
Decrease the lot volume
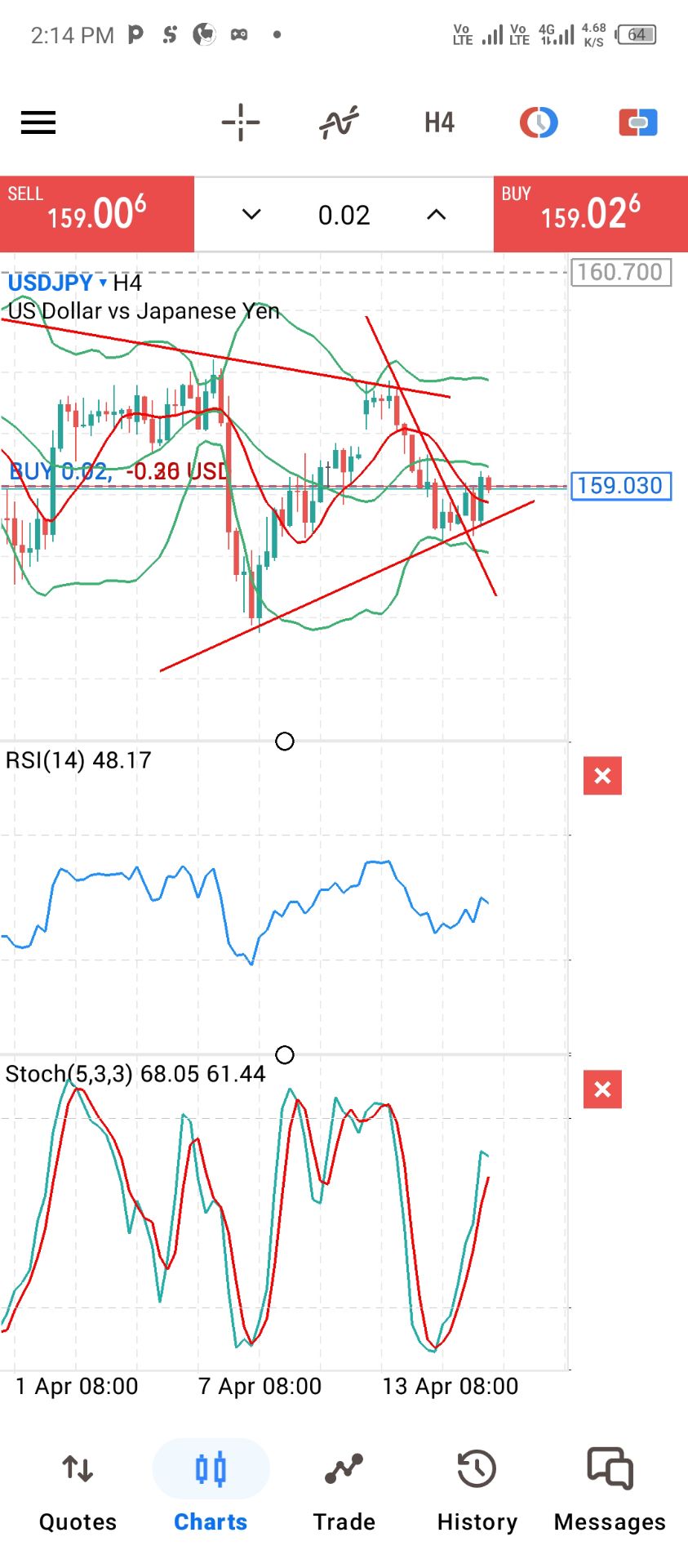(251, 215)
